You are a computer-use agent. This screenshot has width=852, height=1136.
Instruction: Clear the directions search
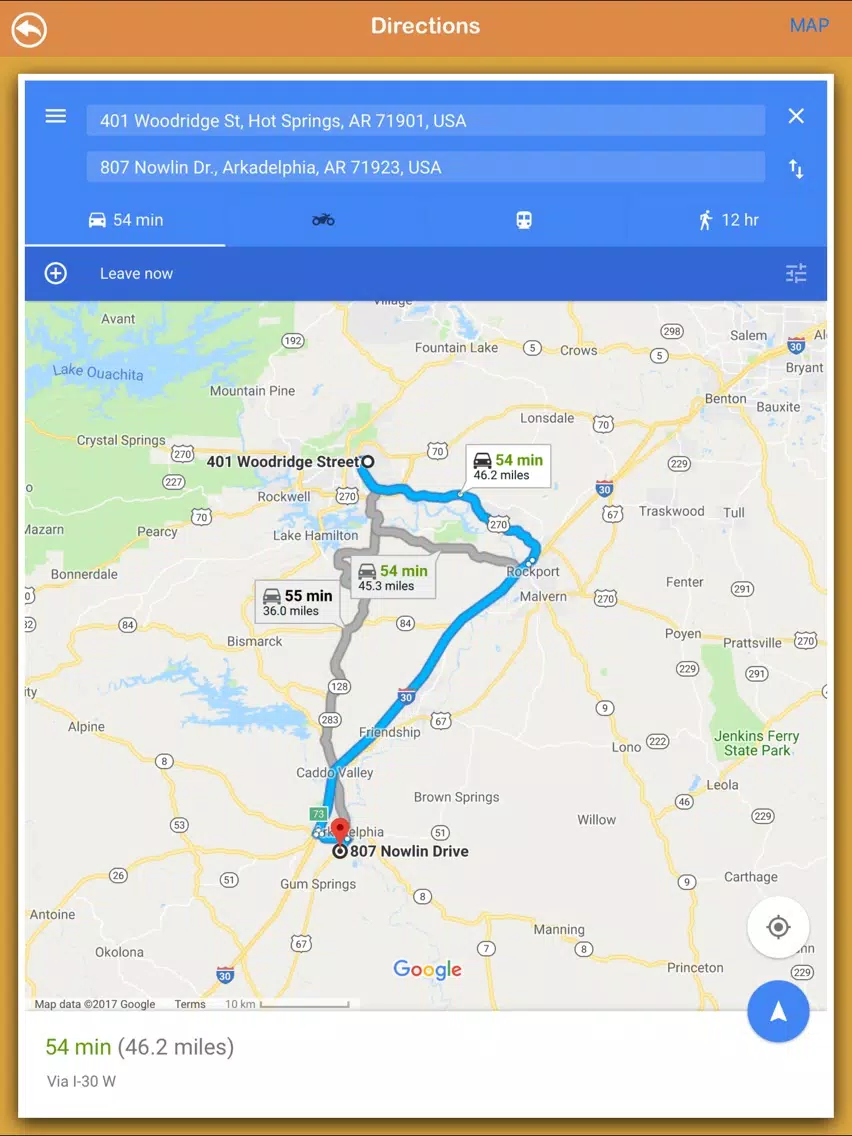(796, 117)
